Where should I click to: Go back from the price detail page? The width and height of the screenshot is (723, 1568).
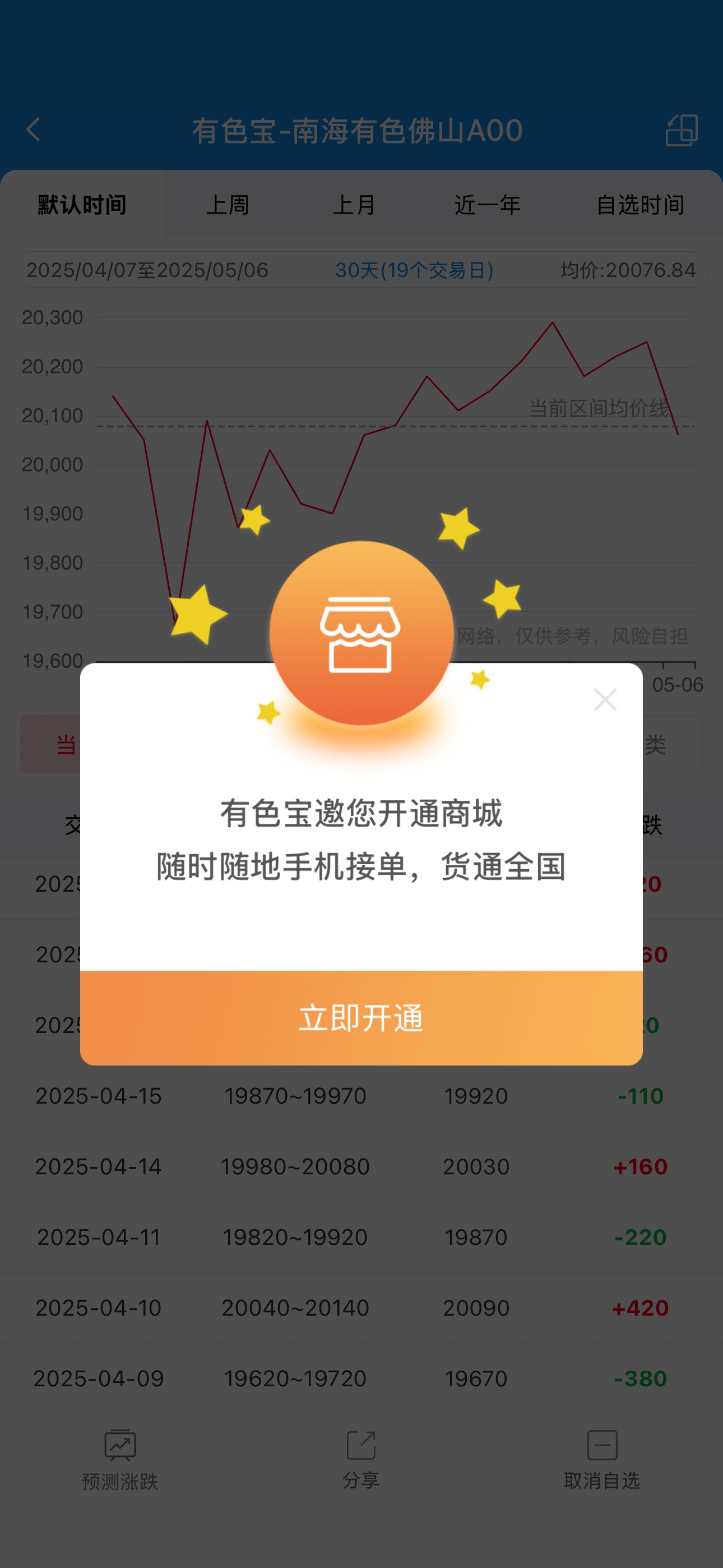(34, 130)
